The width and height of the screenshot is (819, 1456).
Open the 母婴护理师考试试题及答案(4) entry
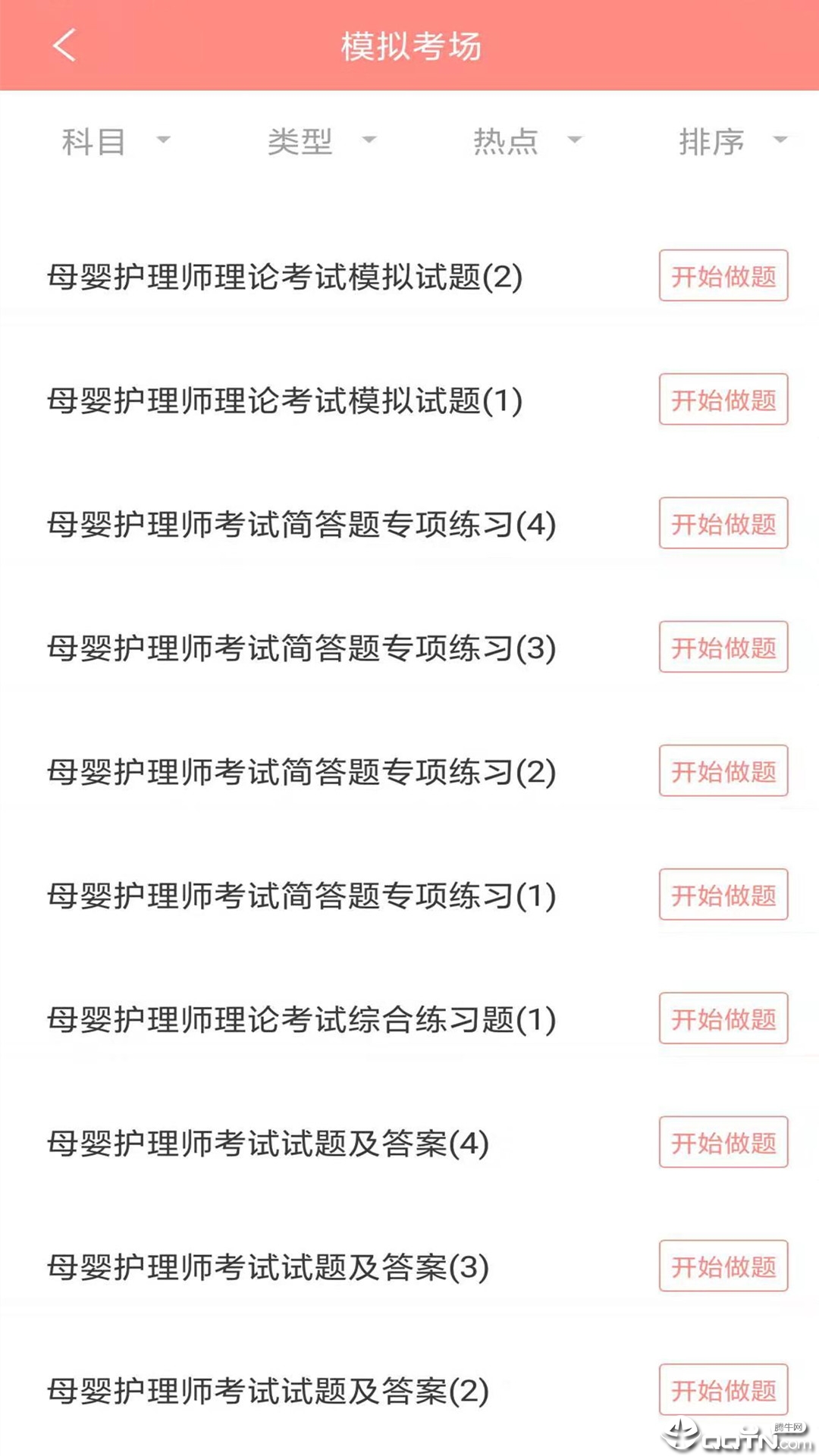268,1144
